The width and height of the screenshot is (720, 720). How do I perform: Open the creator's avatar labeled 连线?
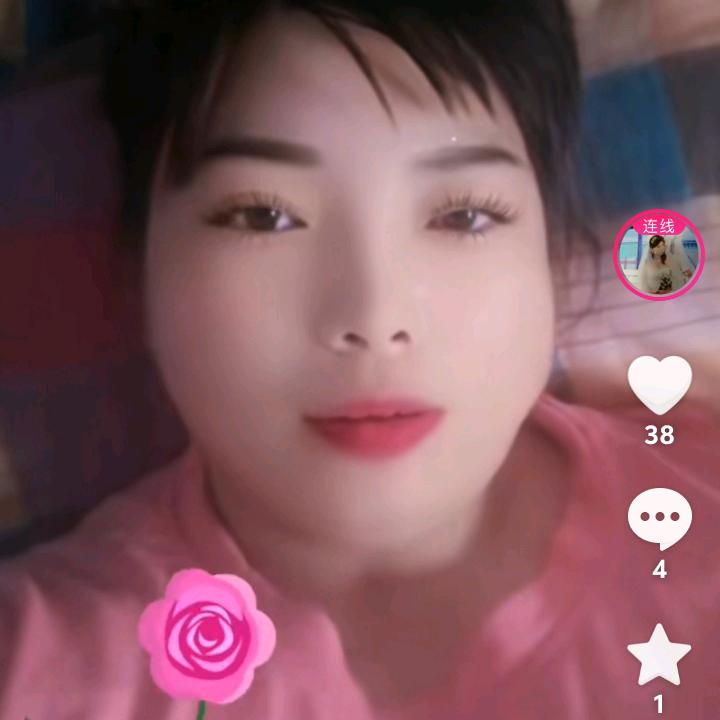click(x=659, y=258)
